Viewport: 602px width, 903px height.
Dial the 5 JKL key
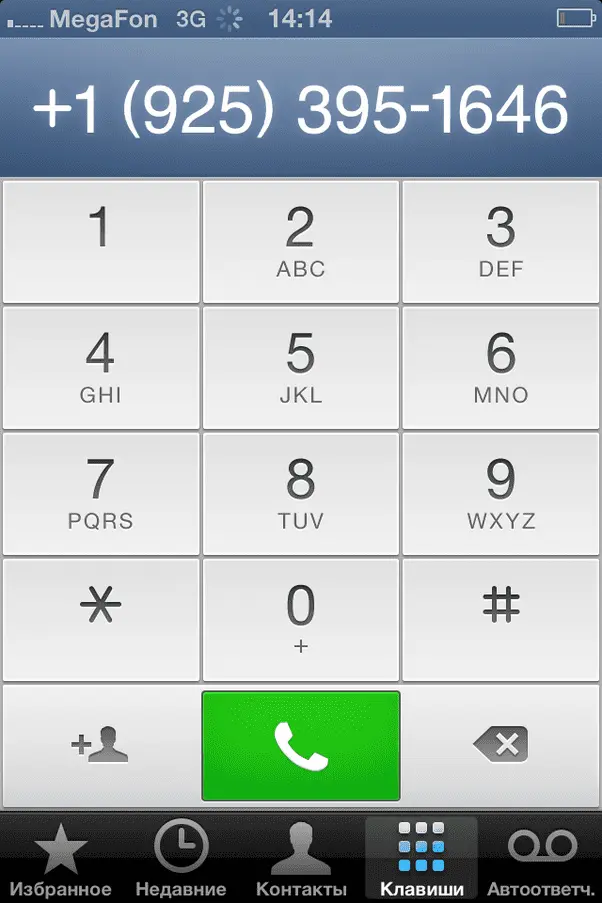(301, 368)
